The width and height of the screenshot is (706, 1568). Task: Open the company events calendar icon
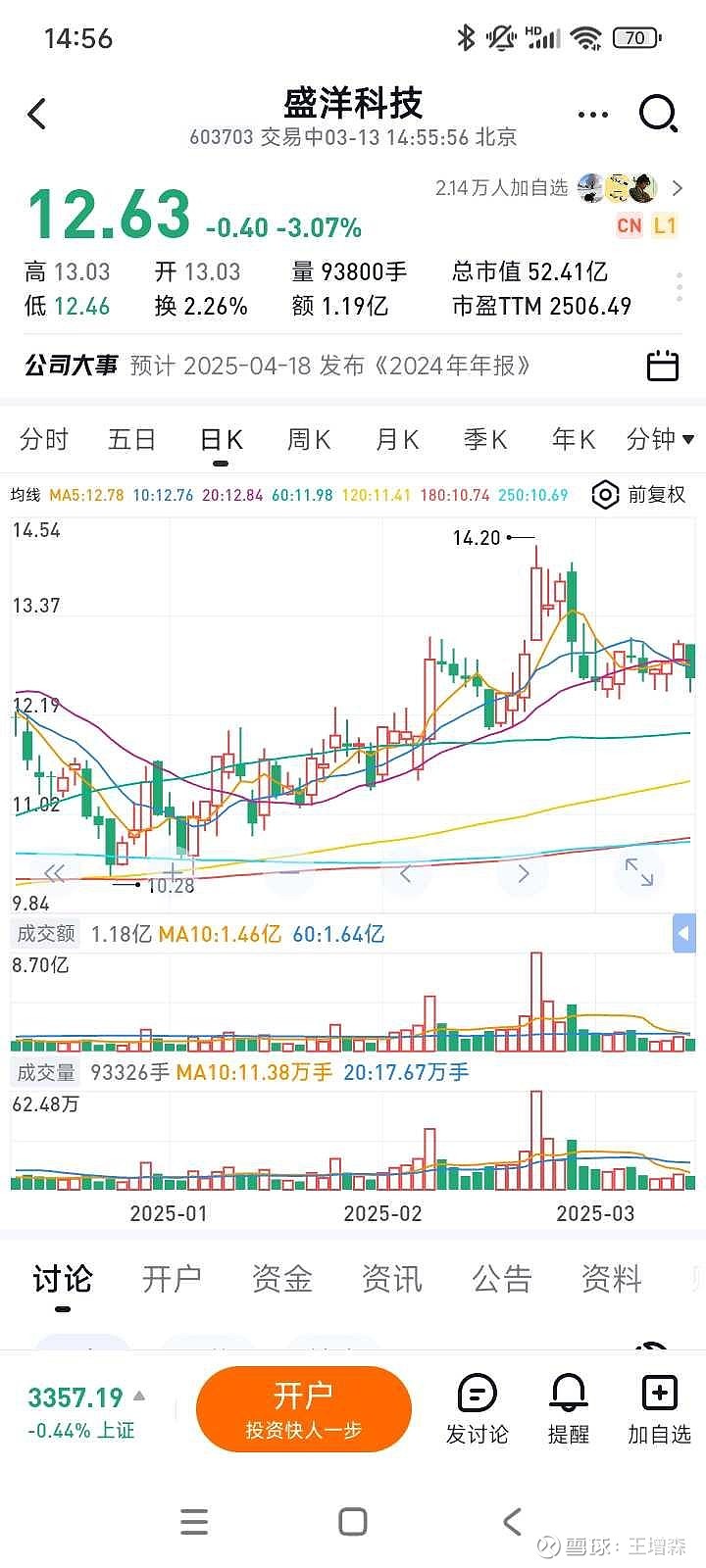(663, 366)
